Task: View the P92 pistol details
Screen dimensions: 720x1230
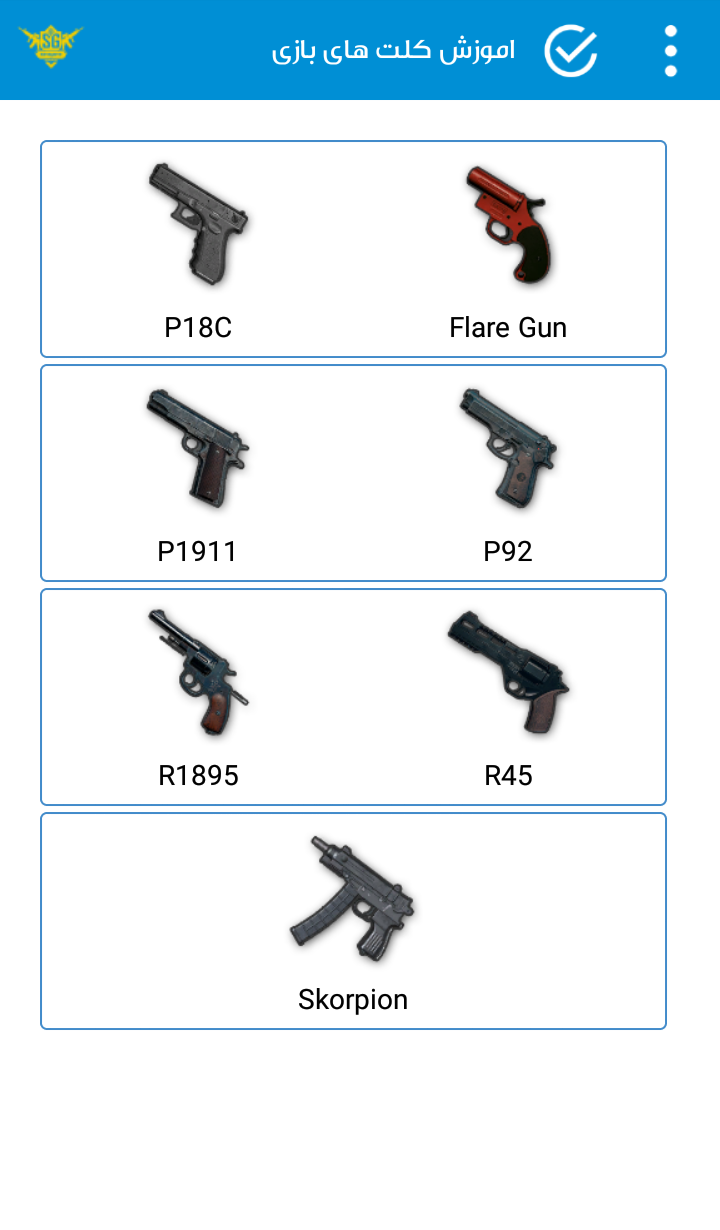Action: click(508, 473)
